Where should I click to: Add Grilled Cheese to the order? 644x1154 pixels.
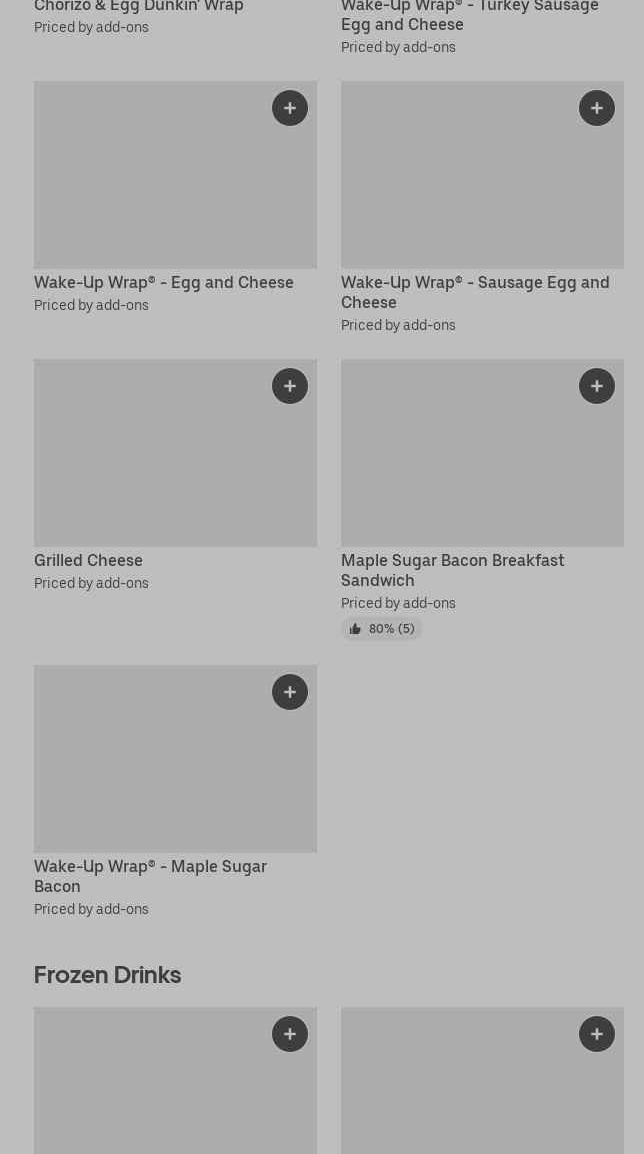pyautogui.click(x=290, y=386)
